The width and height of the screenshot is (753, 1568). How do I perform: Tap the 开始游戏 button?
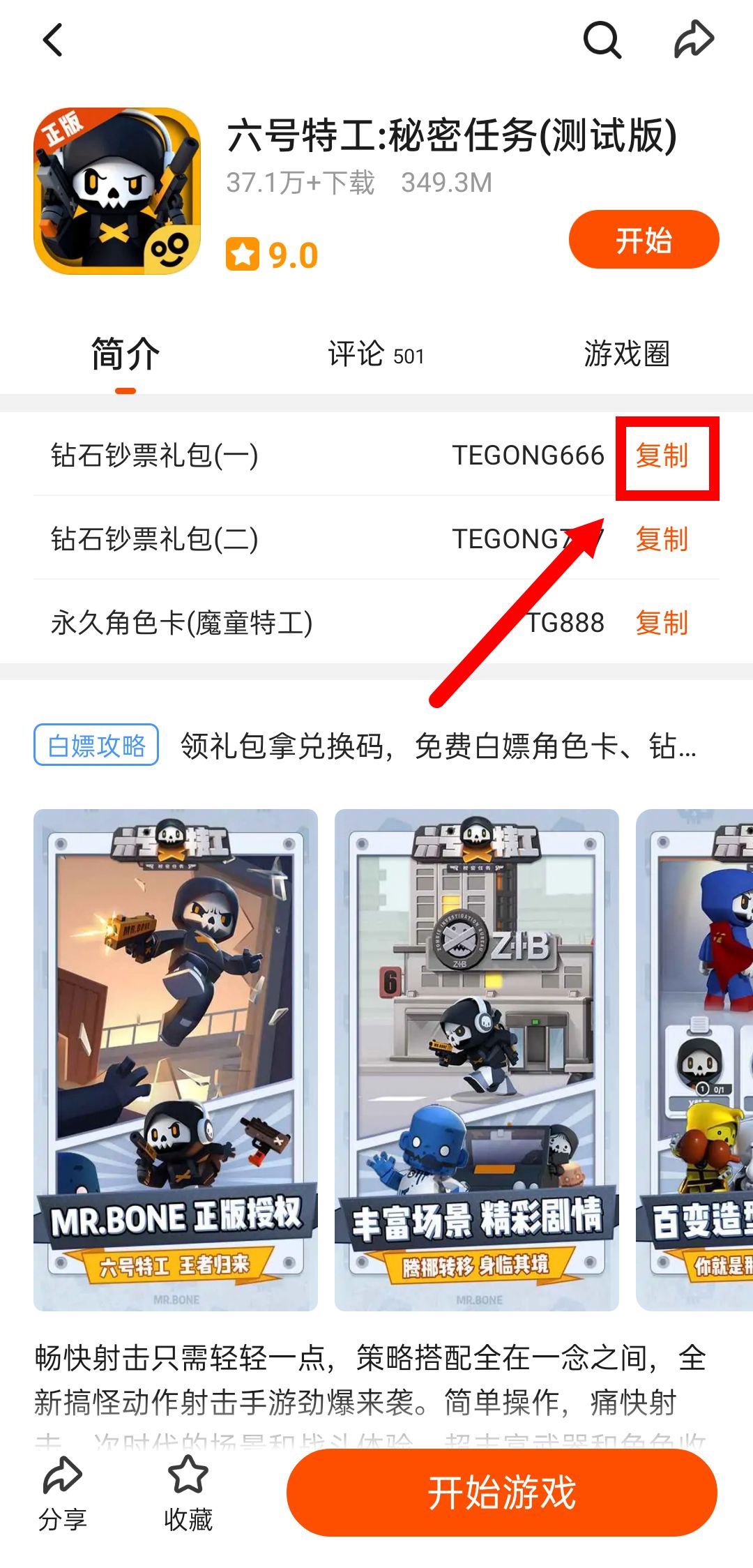pyautogui.click(x=502, y=1493)
